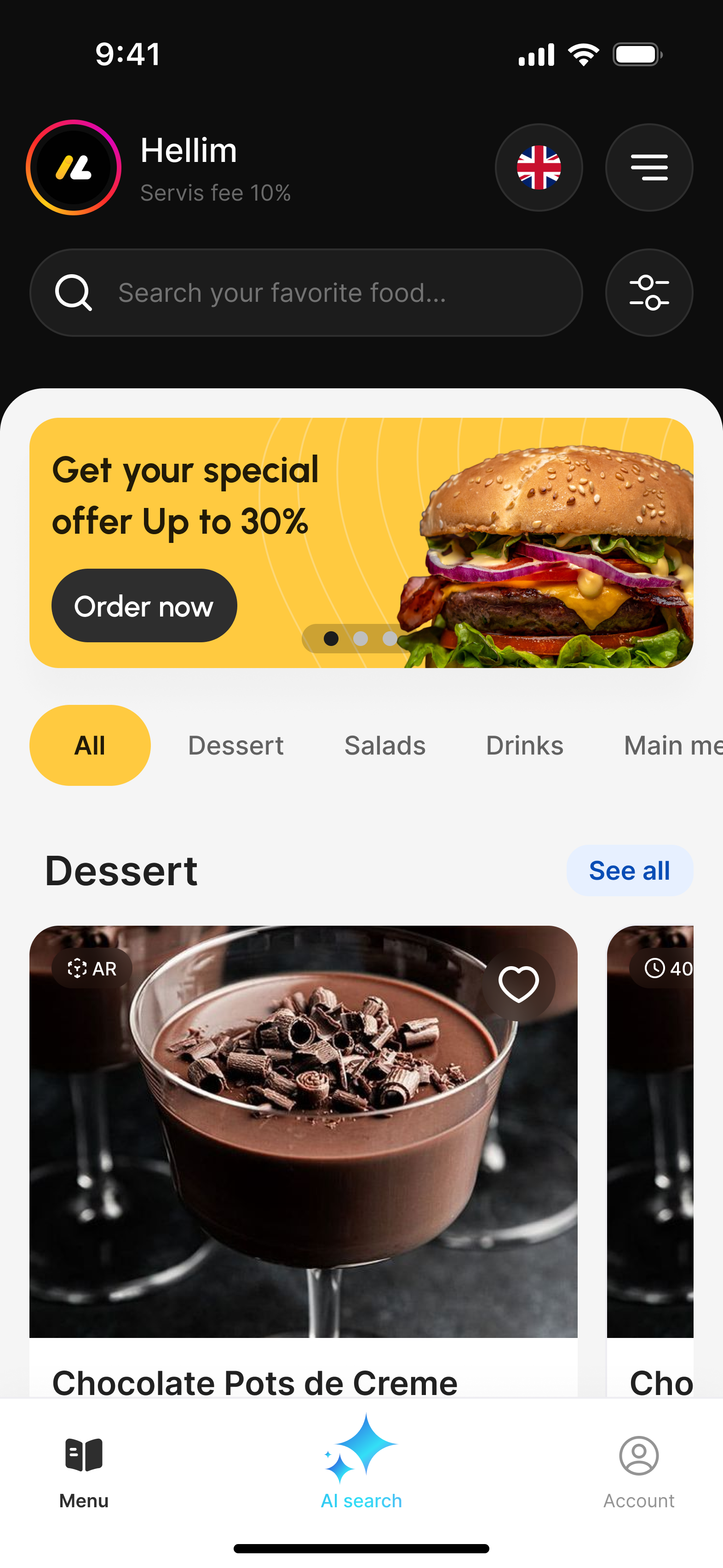Like the Chocolate Pots de Creme
Image resolution: width=723 pixels, height=1568 pixels.
click(x=518, y=984)
